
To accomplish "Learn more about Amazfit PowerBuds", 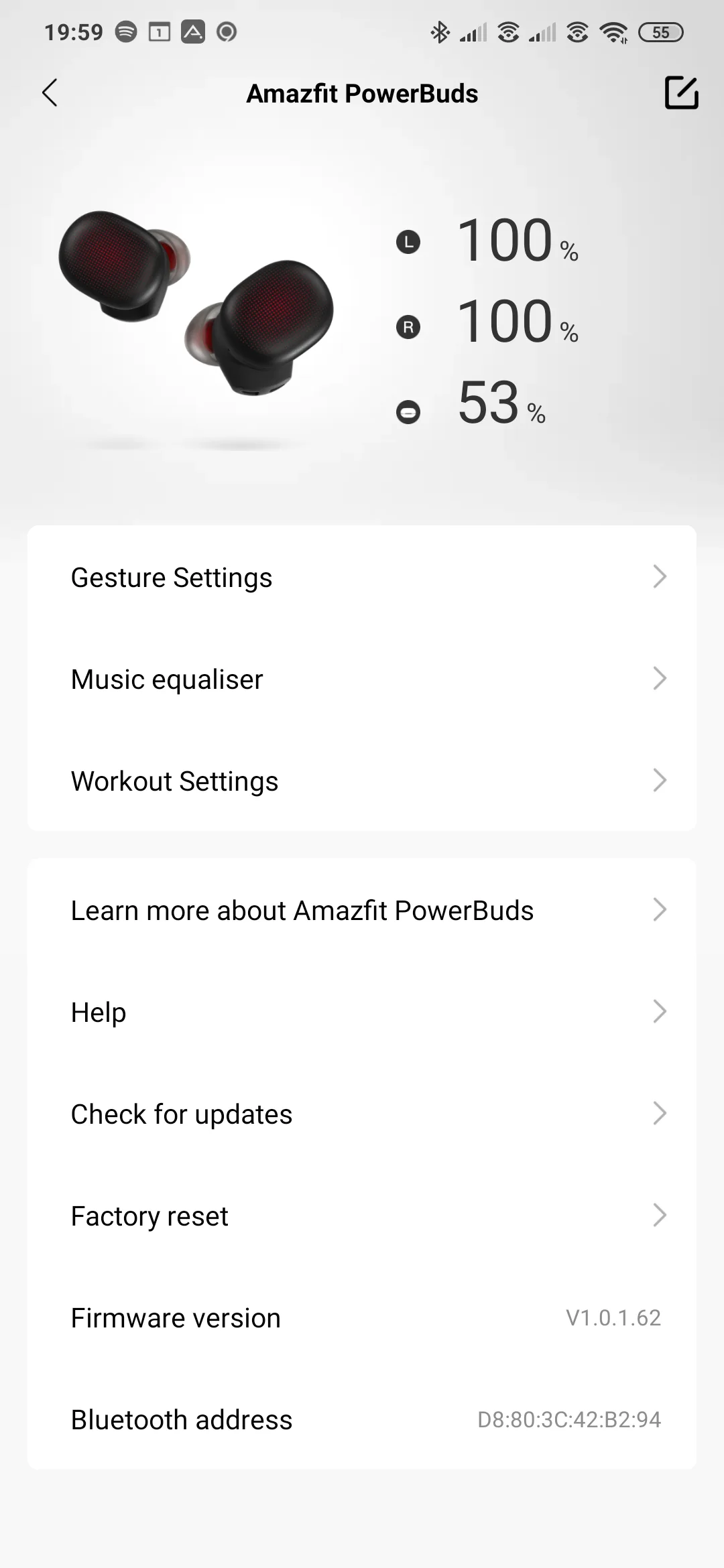I will pos(362,910).
